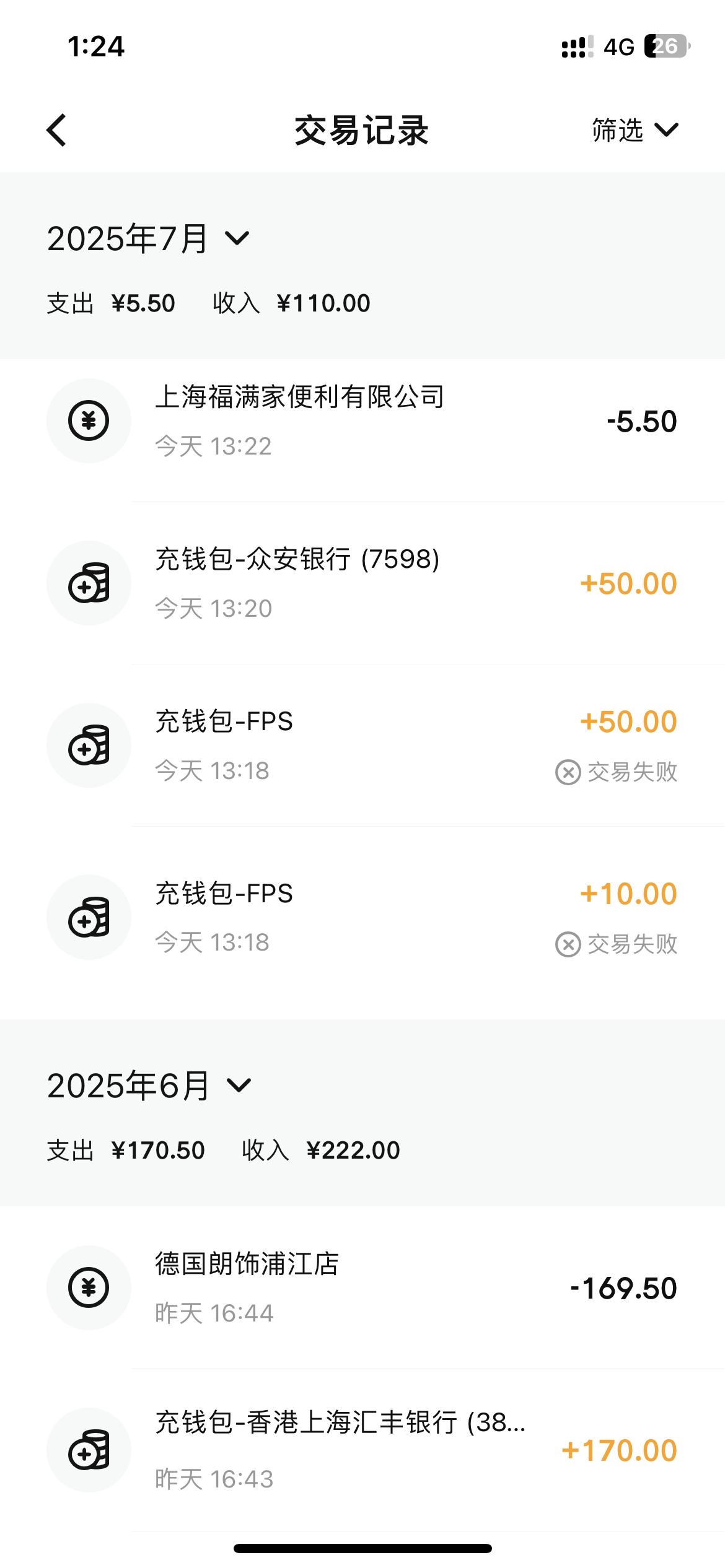Open the failed +10.00 充钱包-FPS record
This screenshot has height=1568, width=725.
(x=362, y=917)
